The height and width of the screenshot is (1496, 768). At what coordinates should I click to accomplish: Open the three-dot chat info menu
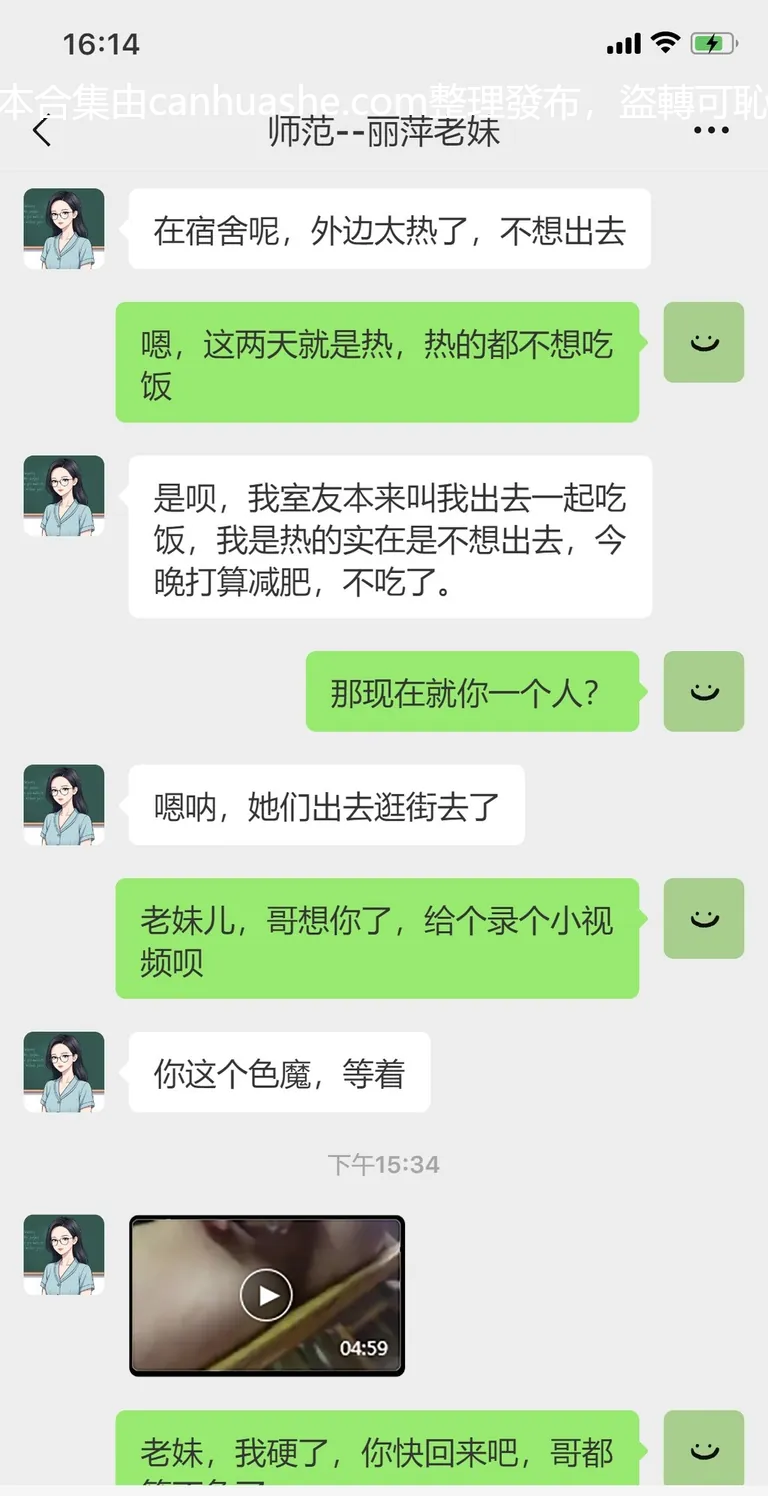[x=711, y=131]
